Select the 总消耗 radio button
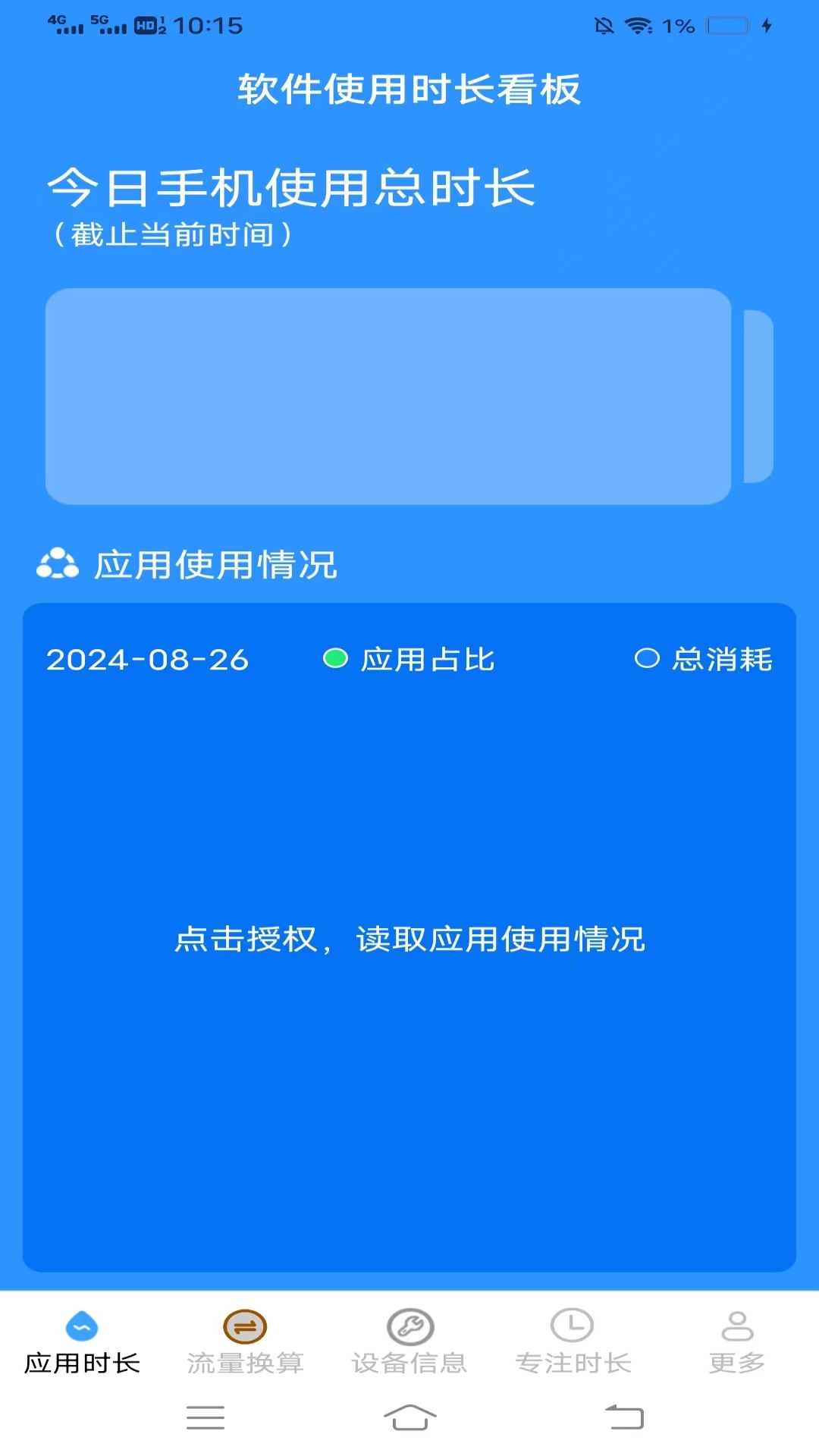Image resolution: width=819 pixels, height=1456 pixels. click(648, 659)
